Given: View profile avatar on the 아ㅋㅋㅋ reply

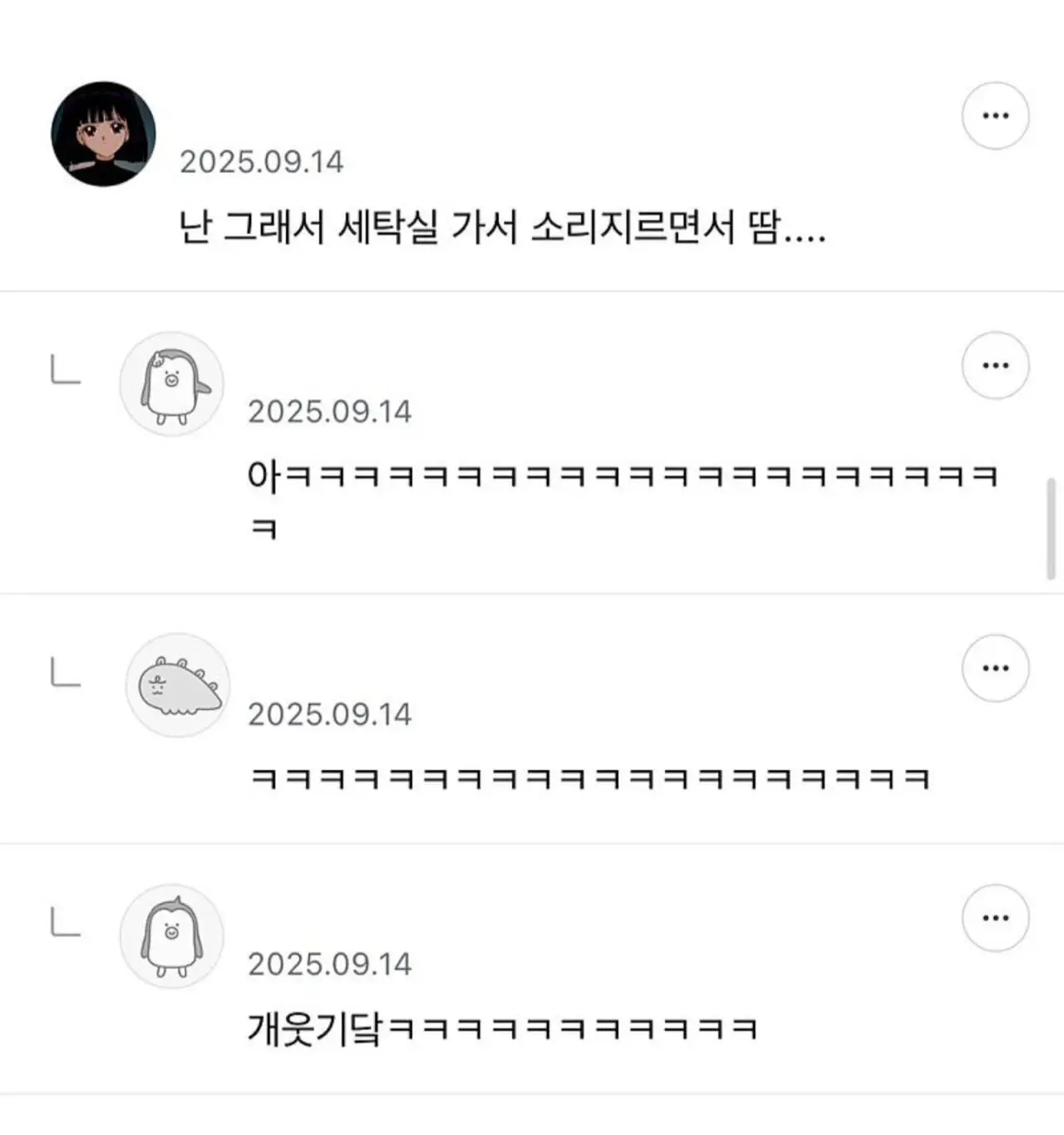Looking at the screenshot, I should [x=172, y=383].
